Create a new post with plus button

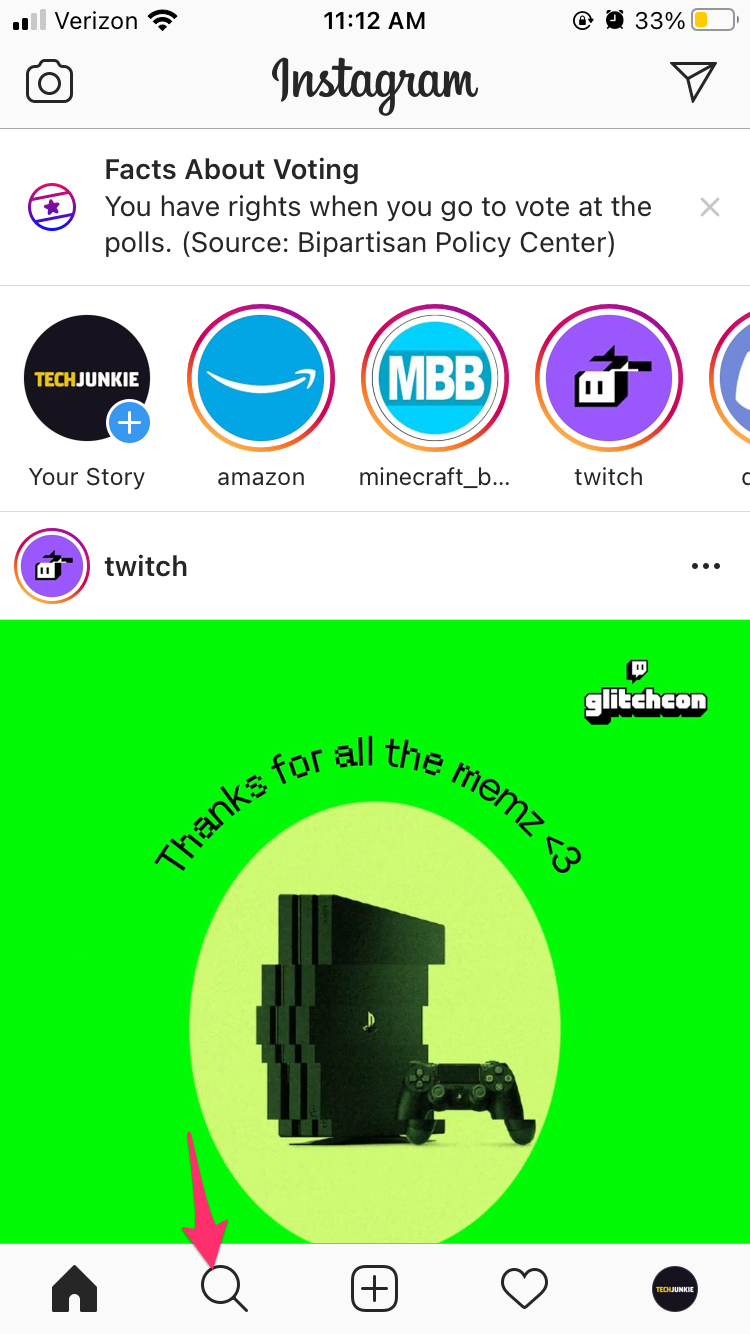[375, 1288]
